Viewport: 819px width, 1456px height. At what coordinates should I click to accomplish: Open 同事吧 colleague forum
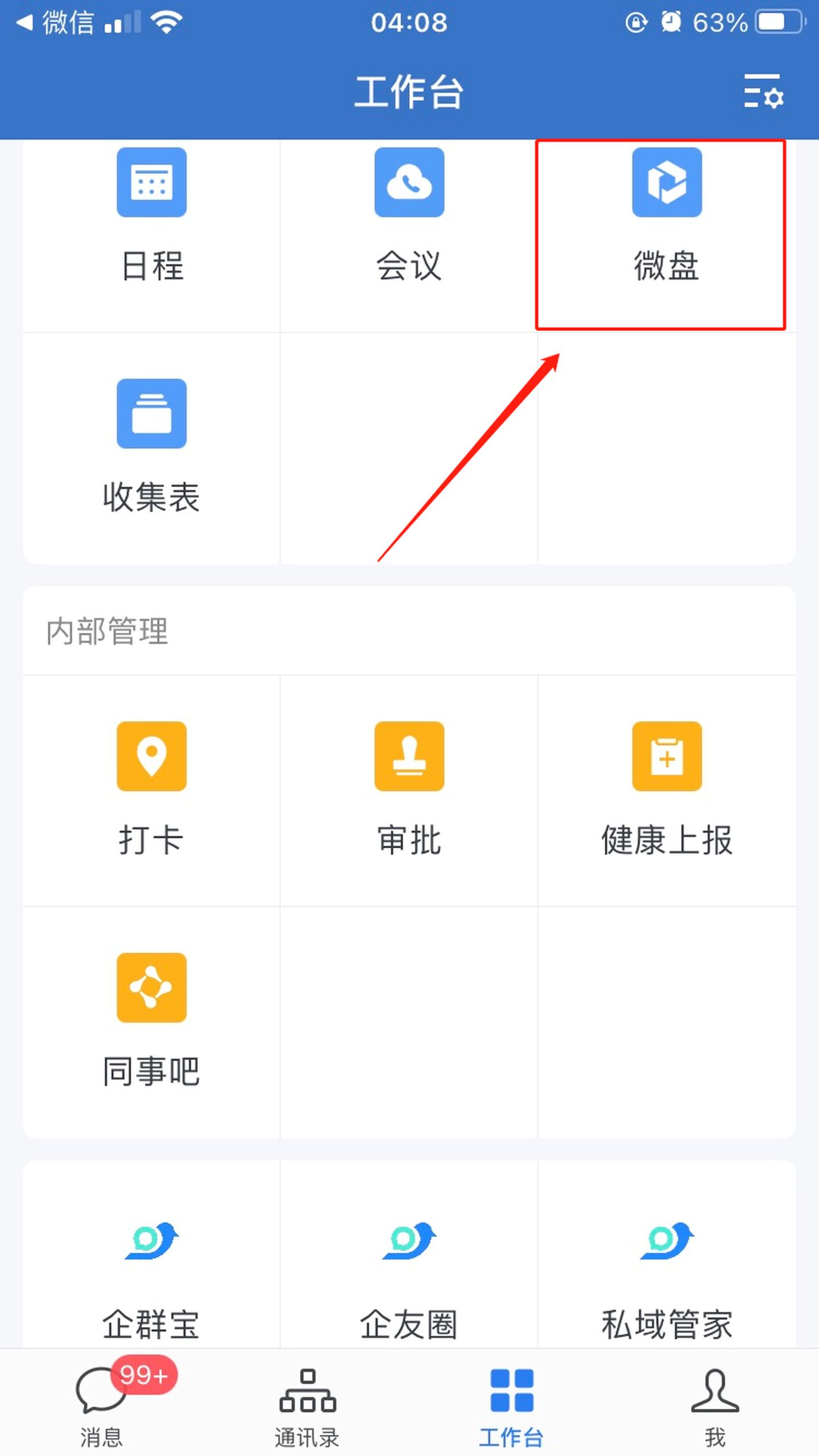(x=151, y=1022)
